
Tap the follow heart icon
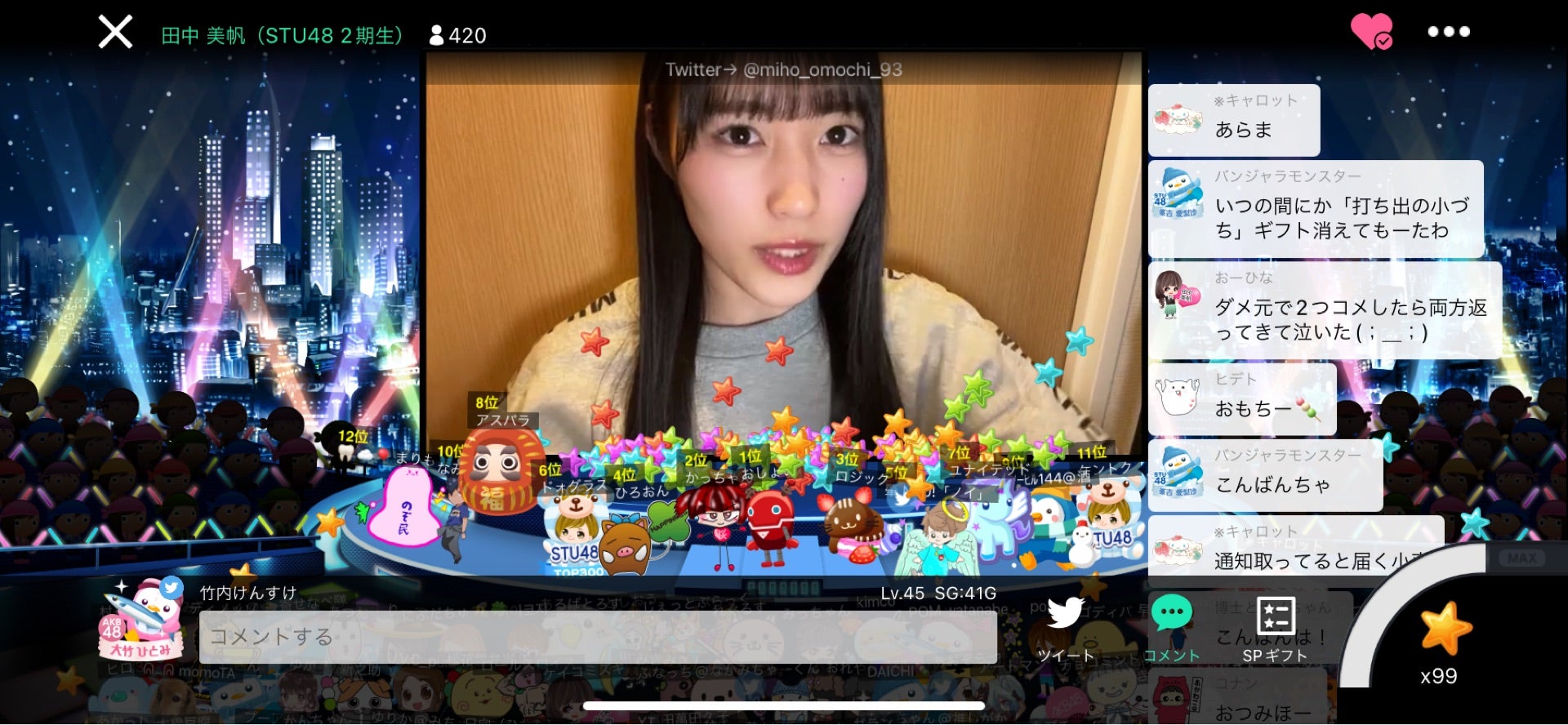1371,32
